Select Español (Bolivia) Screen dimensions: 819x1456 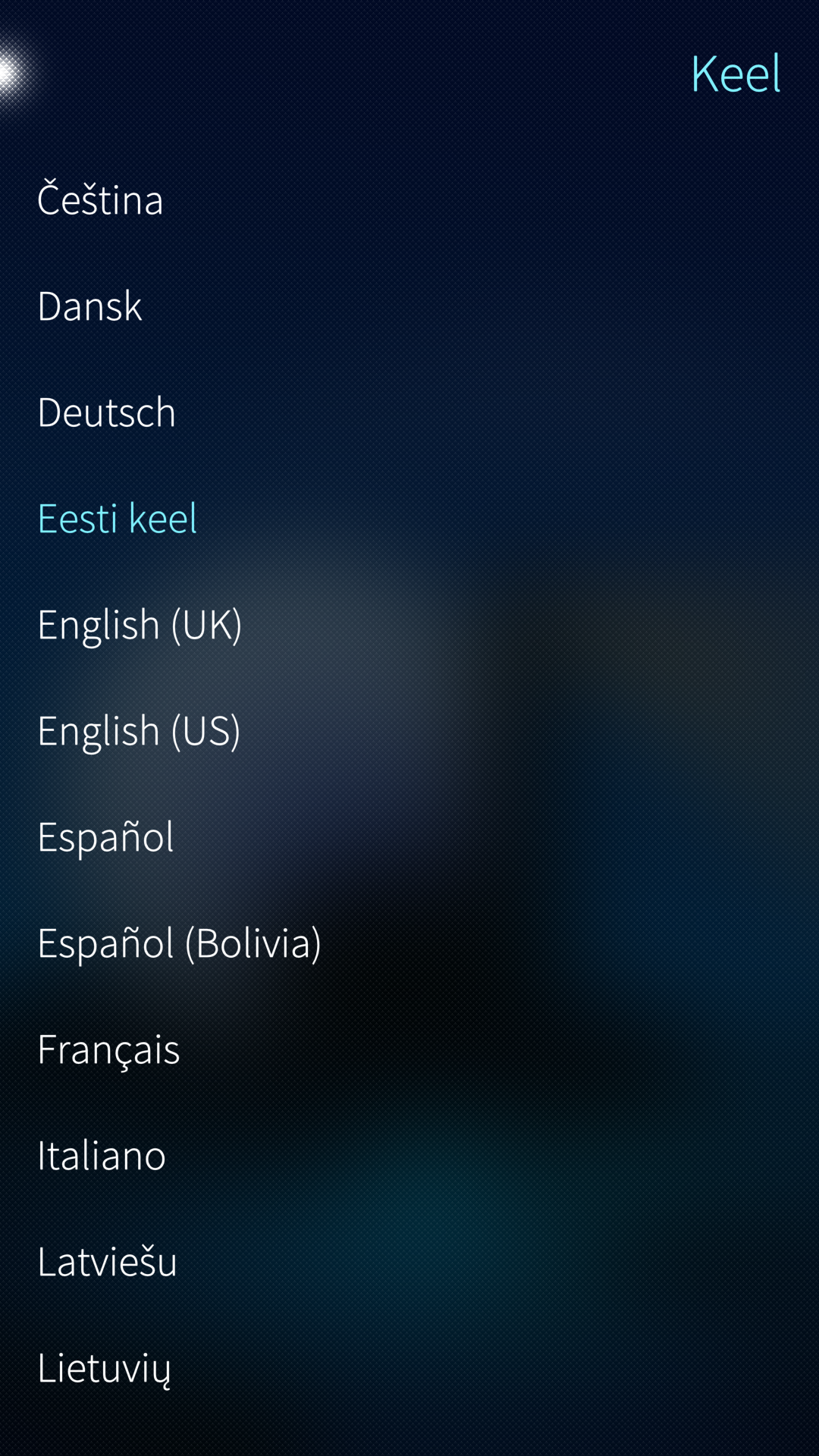(x=179, y=943)
